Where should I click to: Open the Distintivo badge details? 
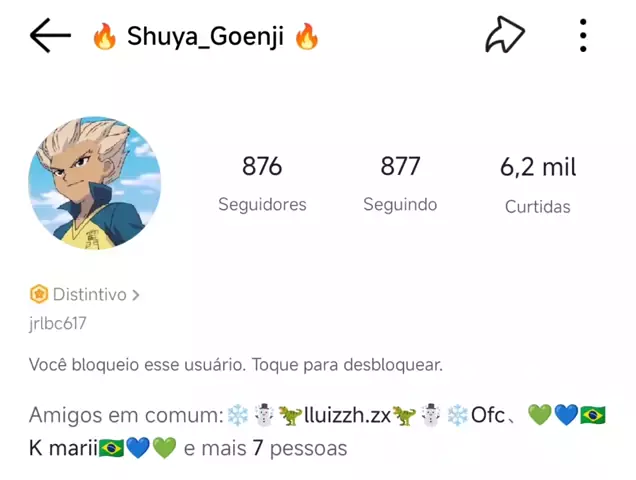[85, 295]
